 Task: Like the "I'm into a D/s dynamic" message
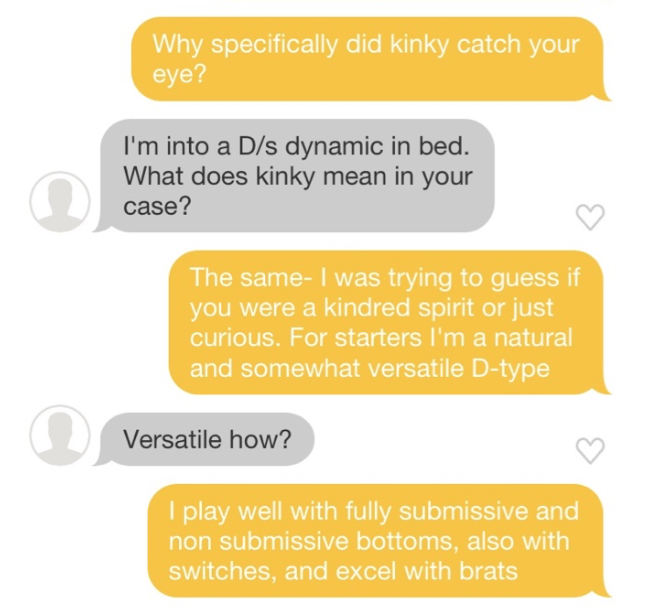coord(592,216)
